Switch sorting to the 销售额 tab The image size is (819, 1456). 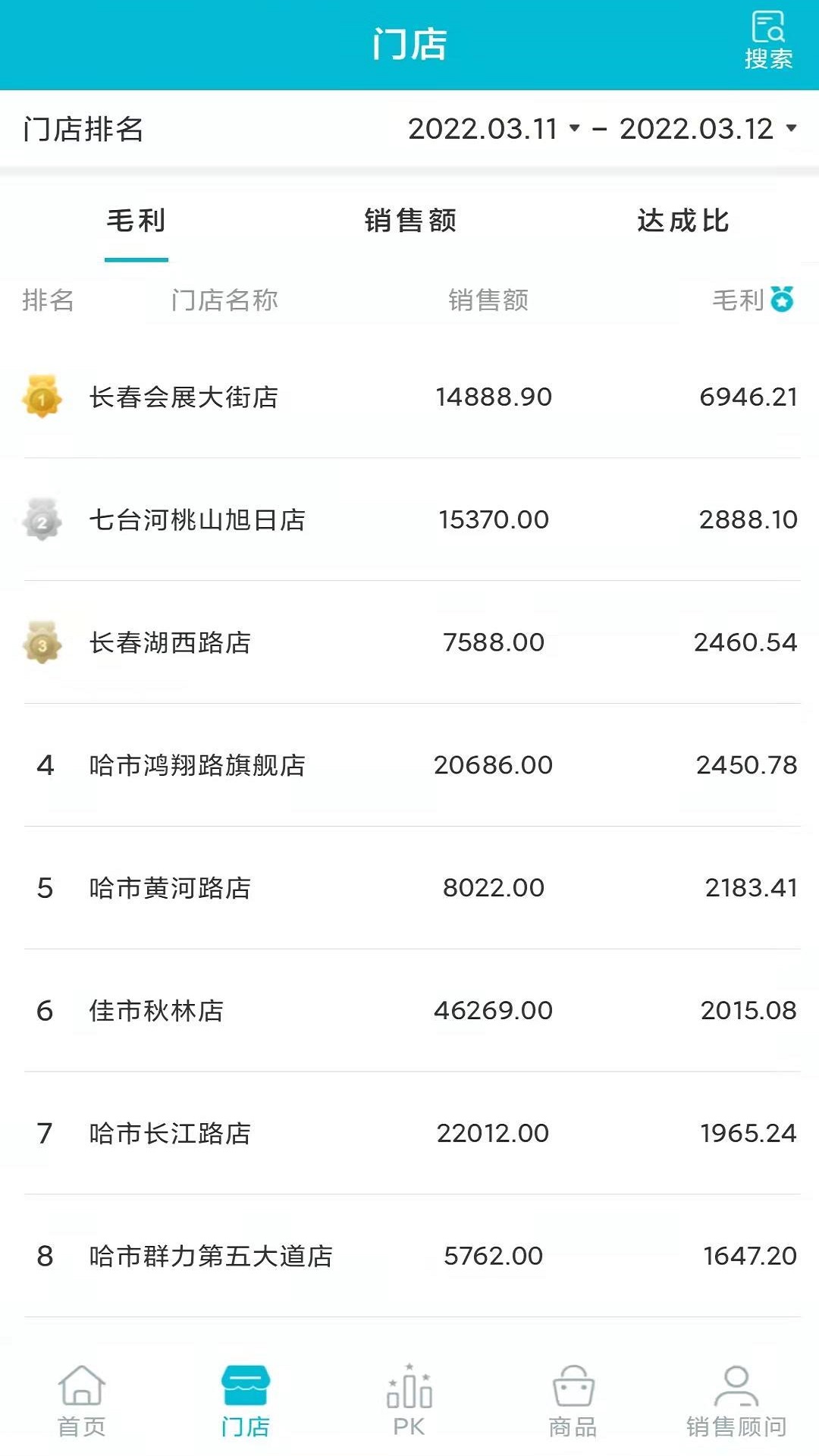[x=409, y=221]
